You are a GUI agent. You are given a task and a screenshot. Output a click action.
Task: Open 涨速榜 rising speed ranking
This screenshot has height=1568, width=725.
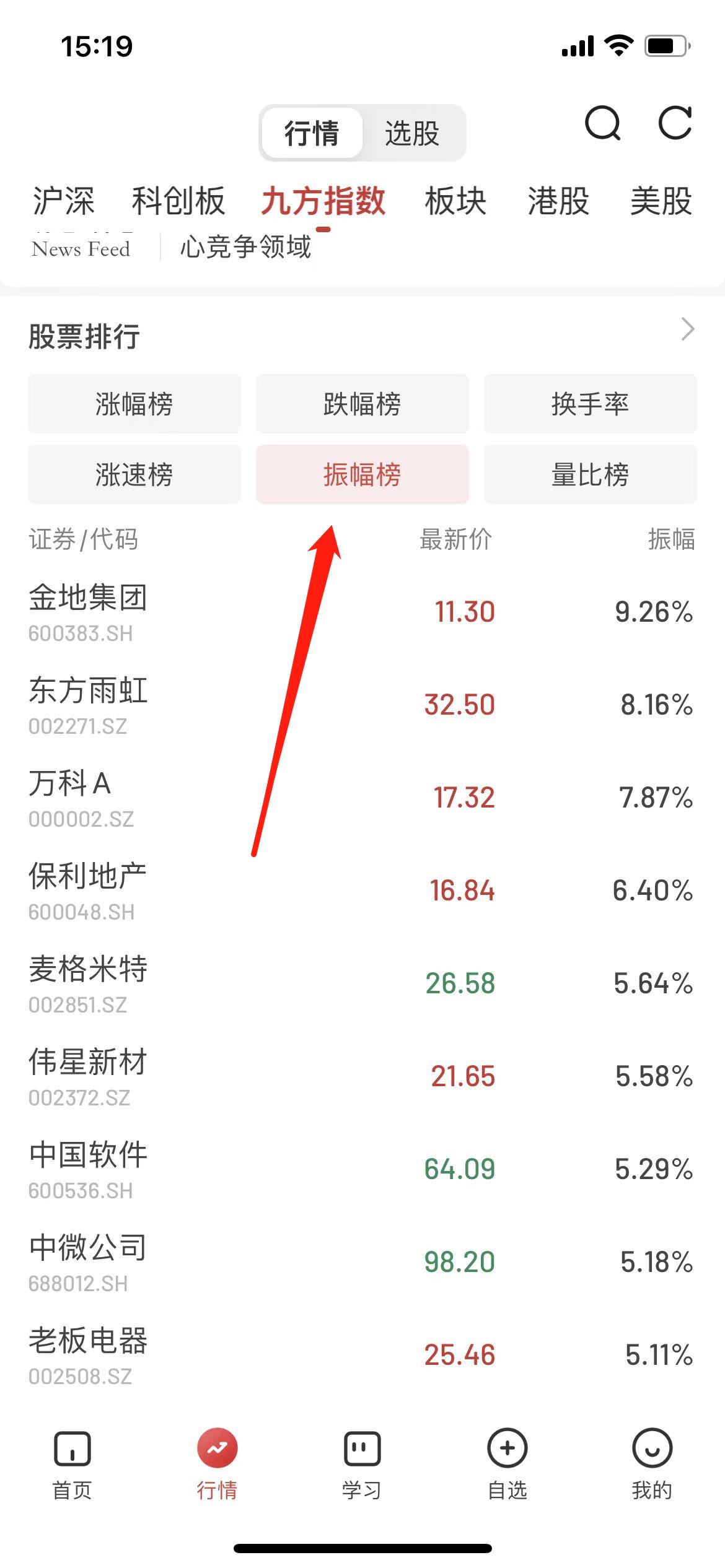tap(134, 474)
